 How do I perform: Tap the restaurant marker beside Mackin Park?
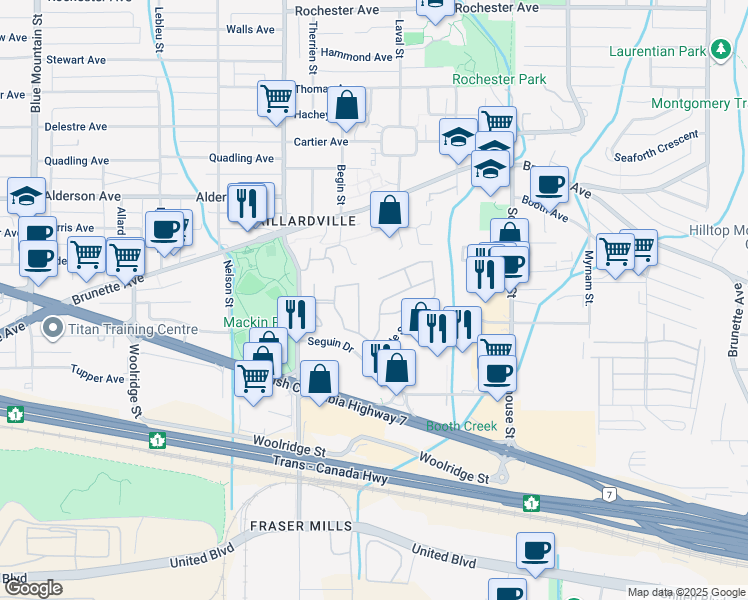[296, 315]
